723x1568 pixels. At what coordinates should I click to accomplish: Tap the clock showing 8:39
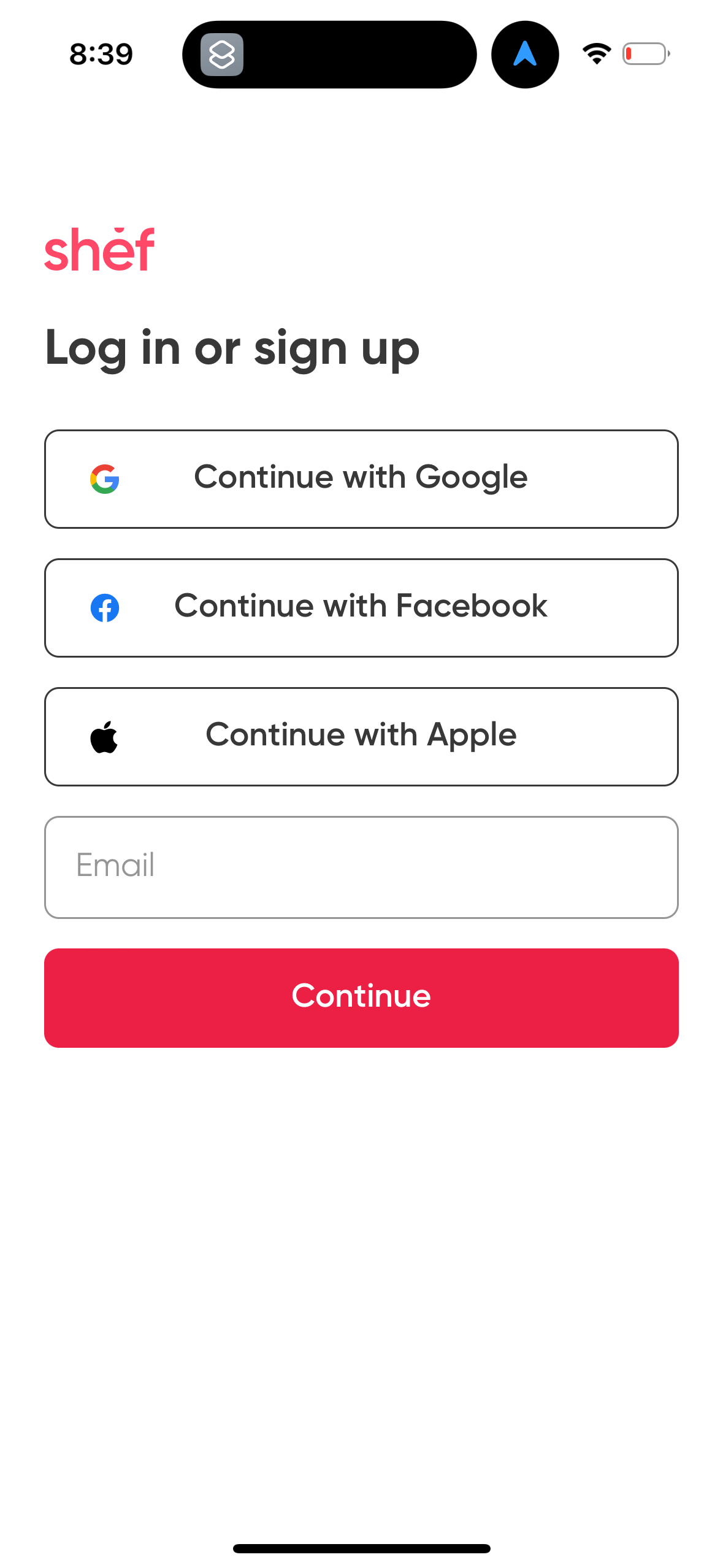pyautogui.click(x=101, y=54)
